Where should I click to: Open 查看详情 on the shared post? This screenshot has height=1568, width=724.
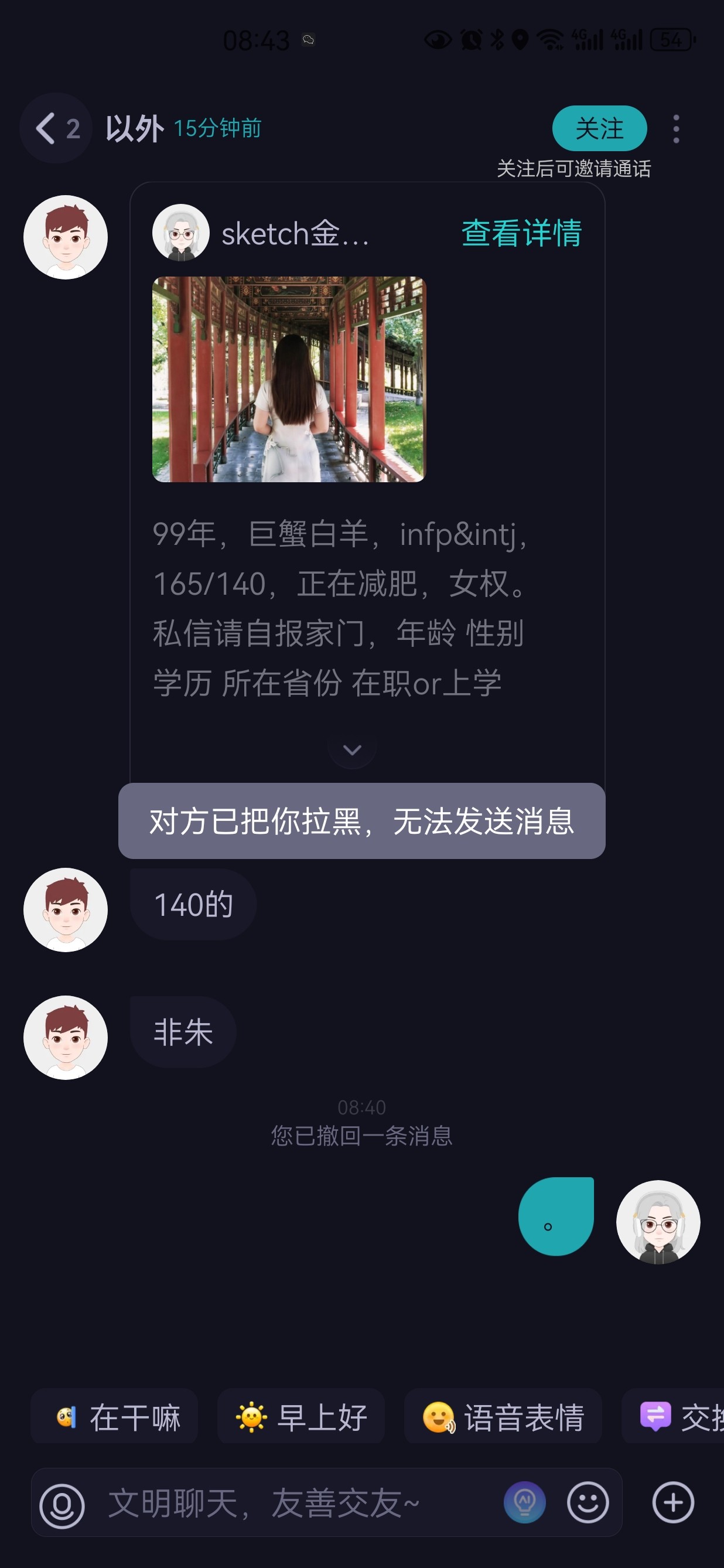tap(521, 233)
